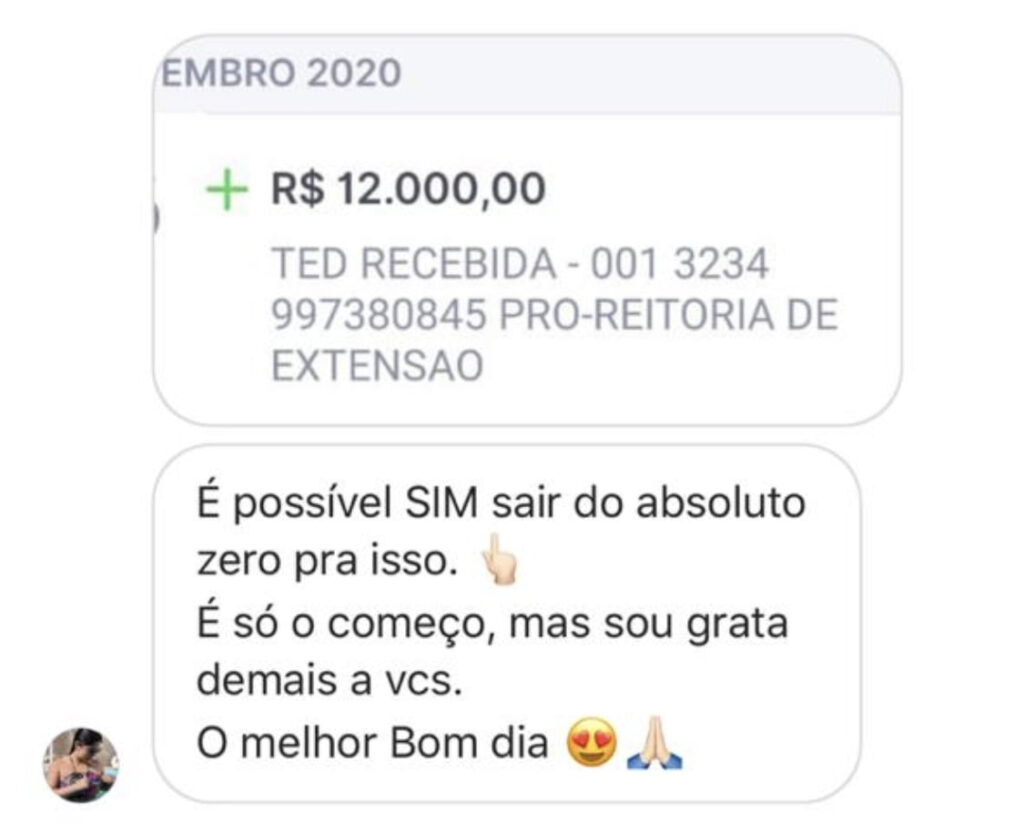
Task: Open the sender's profile picture
Action: tap(80, 764)
